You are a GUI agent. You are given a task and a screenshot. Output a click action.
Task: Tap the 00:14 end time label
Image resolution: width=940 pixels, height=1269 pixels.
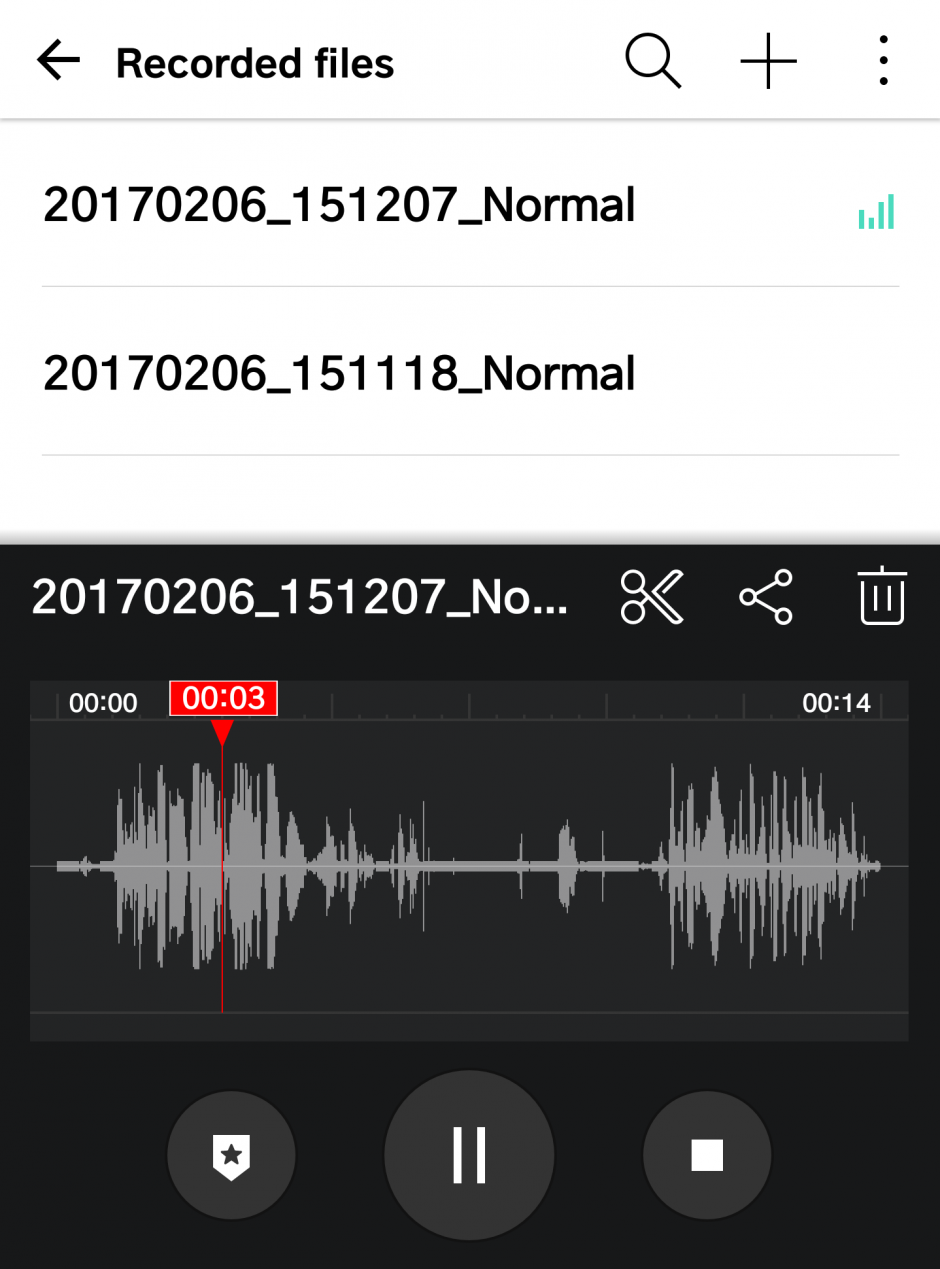[838, 702]
